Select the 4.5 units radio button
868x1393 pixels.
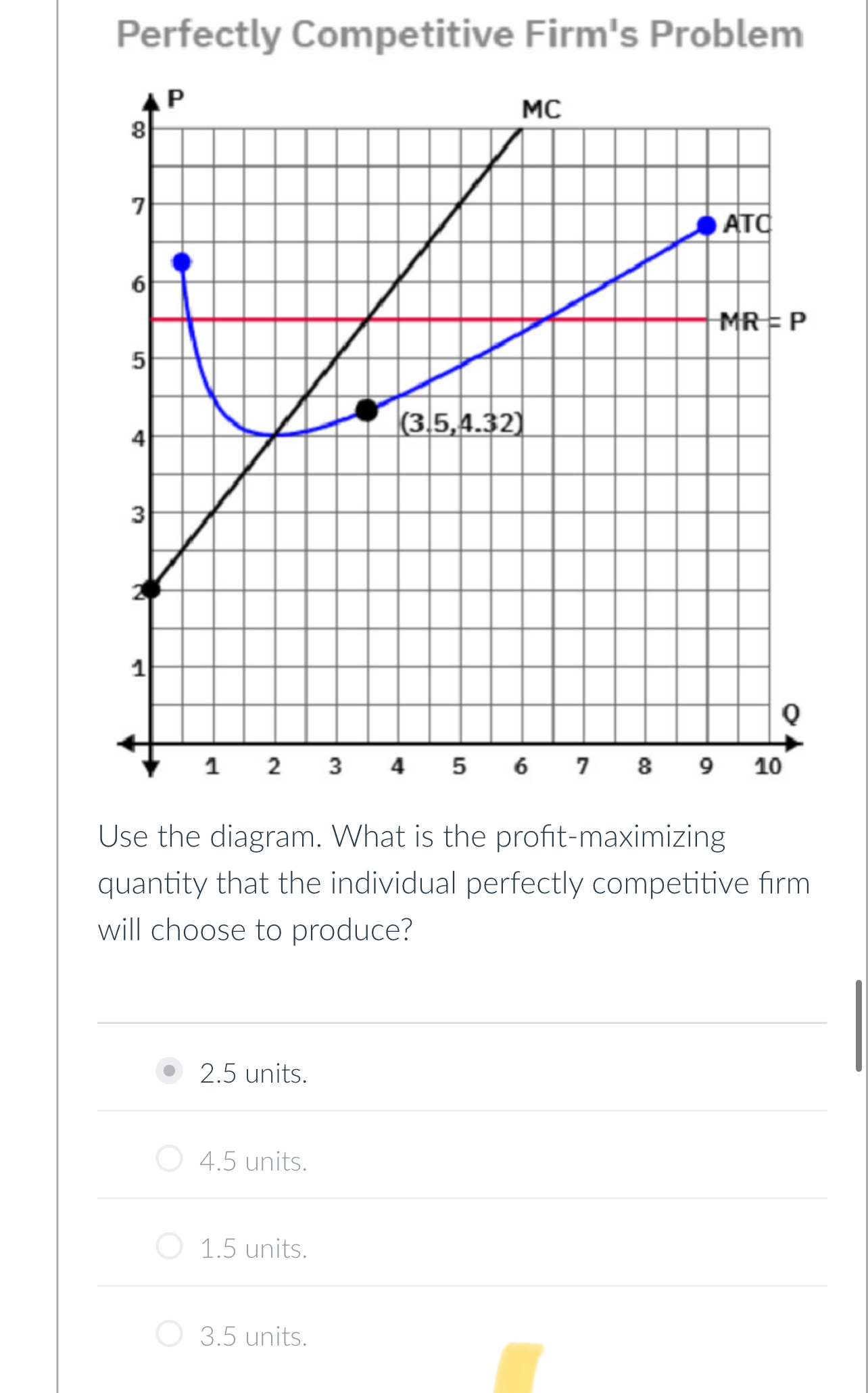169,1158
